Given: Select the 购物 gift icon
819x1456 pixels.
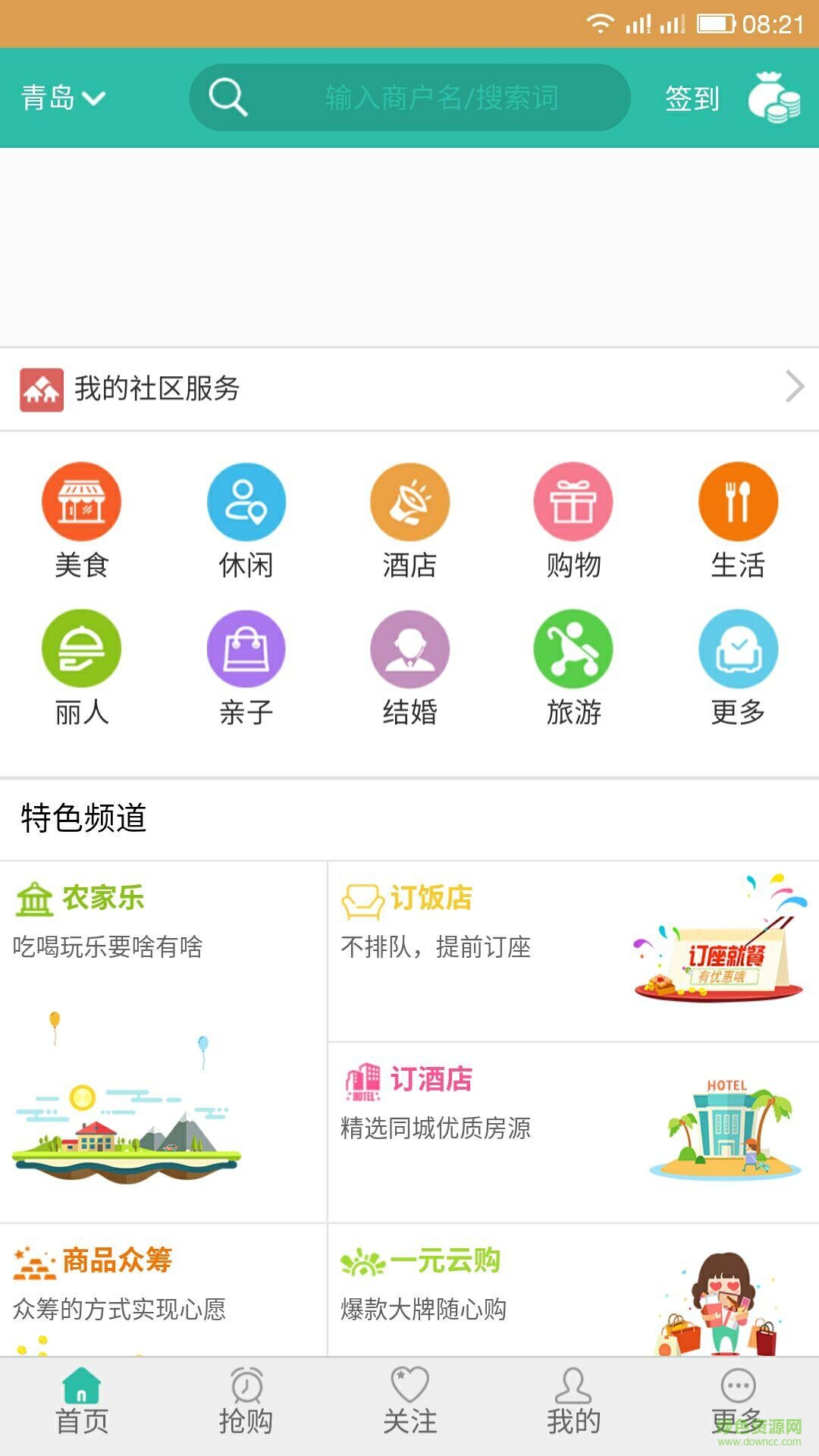Looking at the screenshot, I should coord(573,500).
